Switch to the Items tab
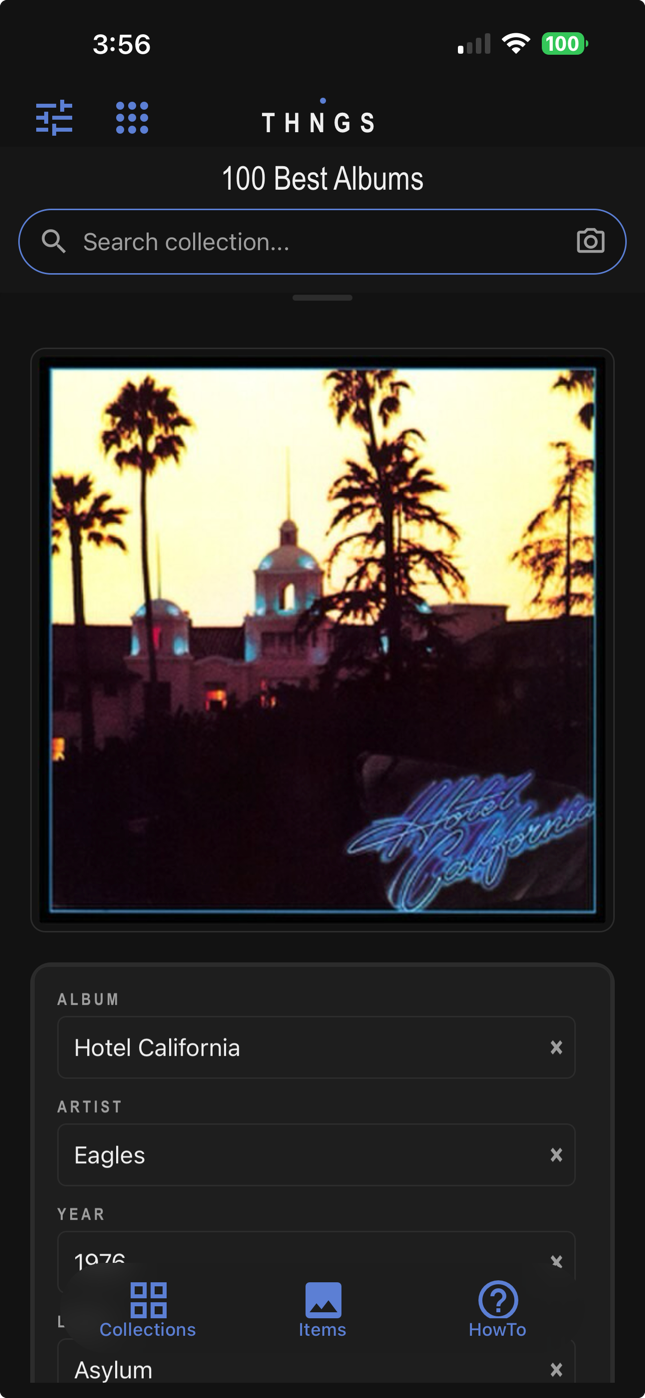645x1398 pixels. tap(322, 1310)
